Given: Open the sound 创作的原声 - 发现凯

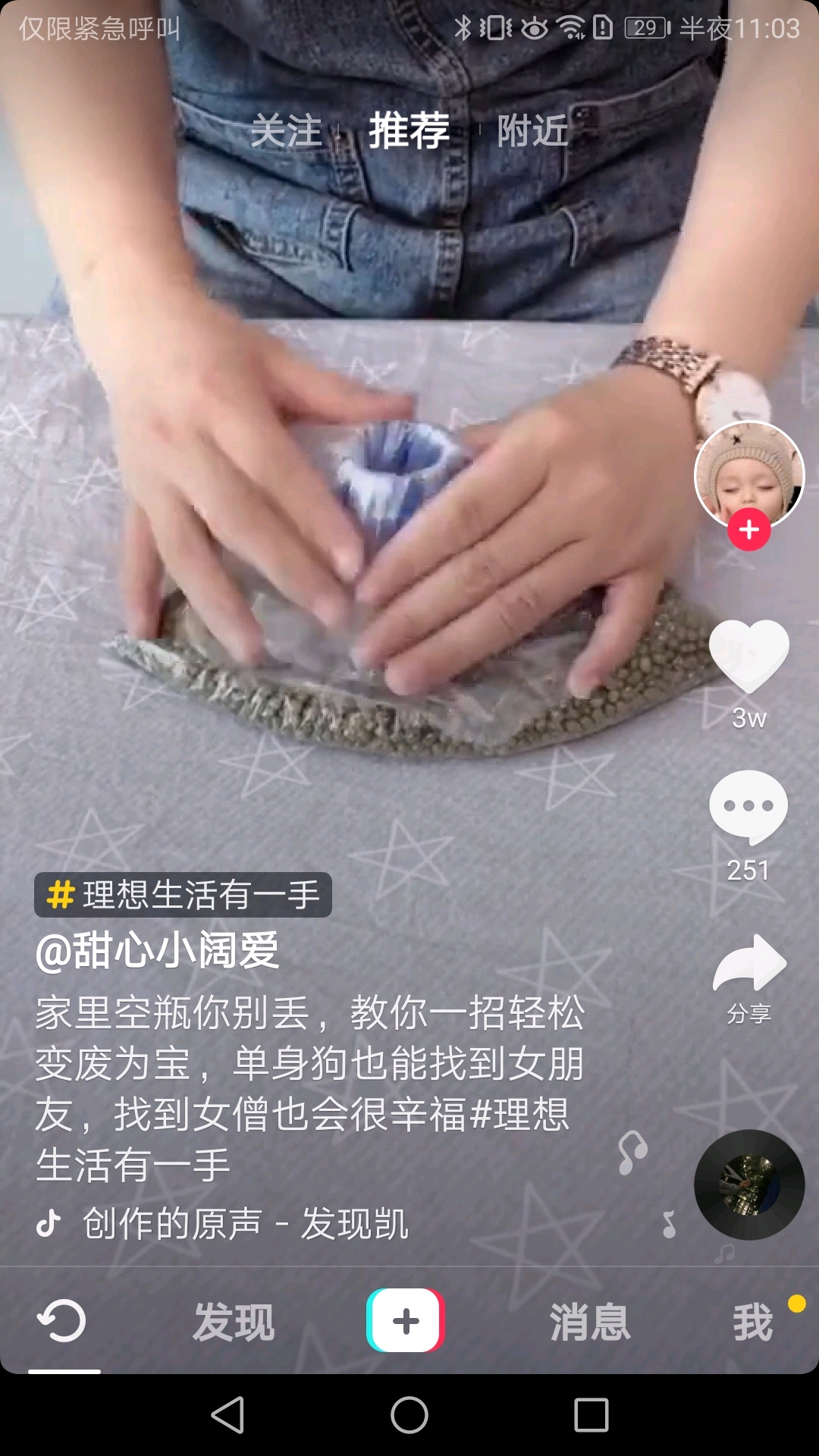Looking at the screenshot, I should [245, 1223].
